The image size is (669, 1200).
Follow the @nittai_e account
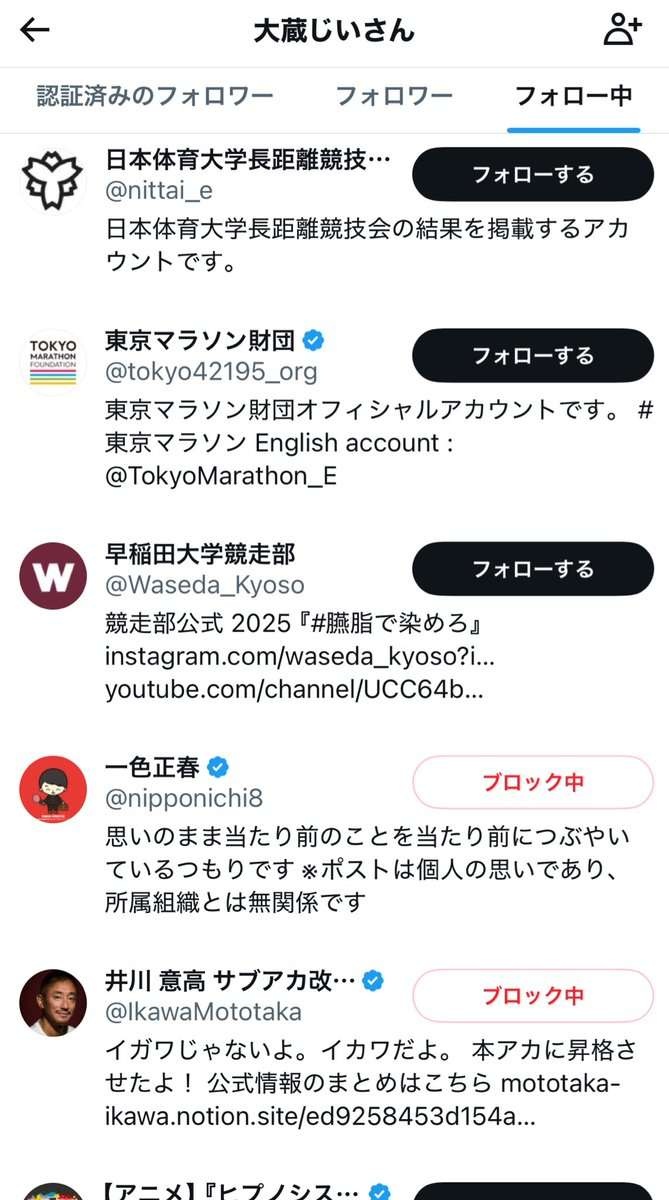[x=532, y=175]
